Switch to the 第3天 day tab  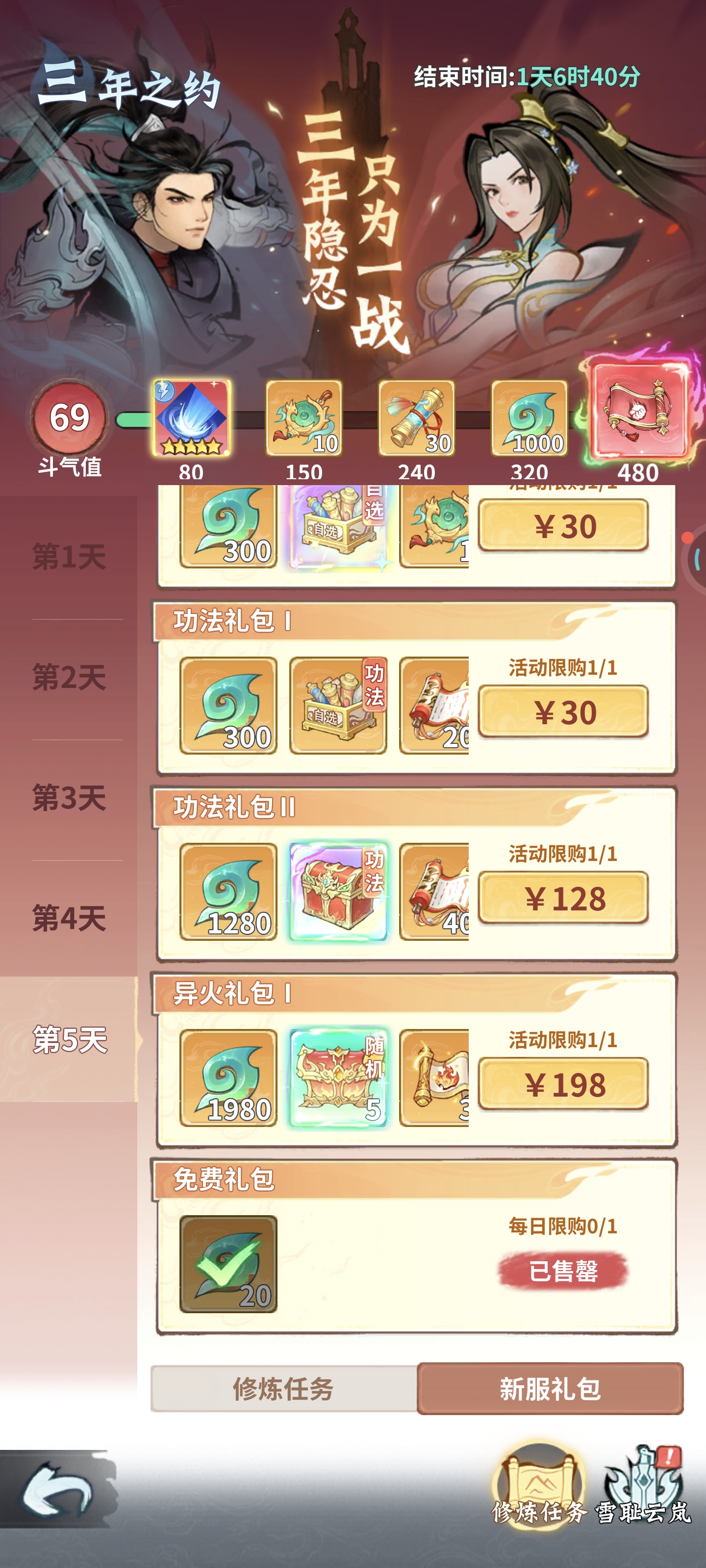[x=69, y=798]
